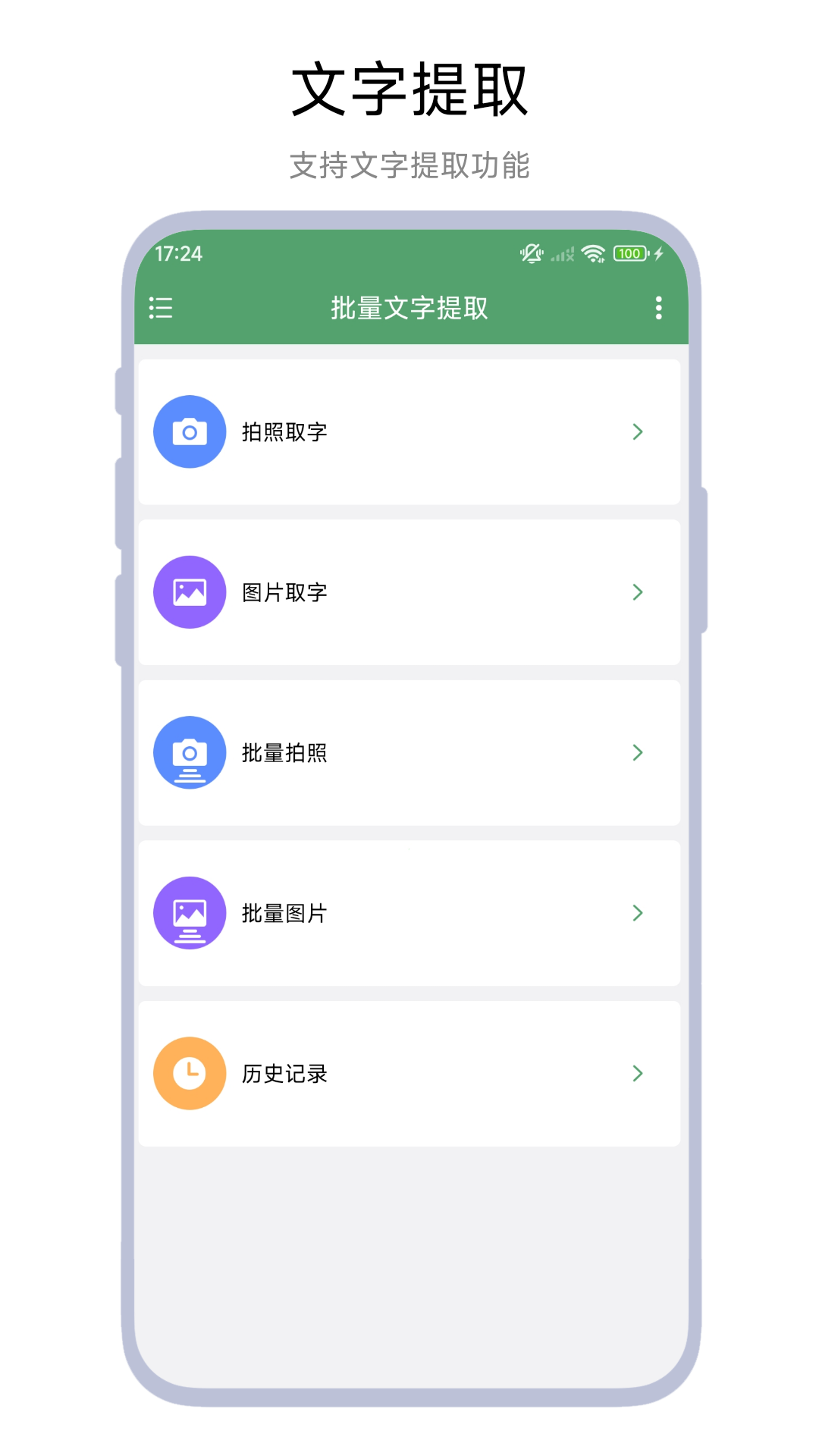The image size is (819, 1456).
Task: Tap the Wi-Fi status bar icon
Action: [x=592, y=253]
